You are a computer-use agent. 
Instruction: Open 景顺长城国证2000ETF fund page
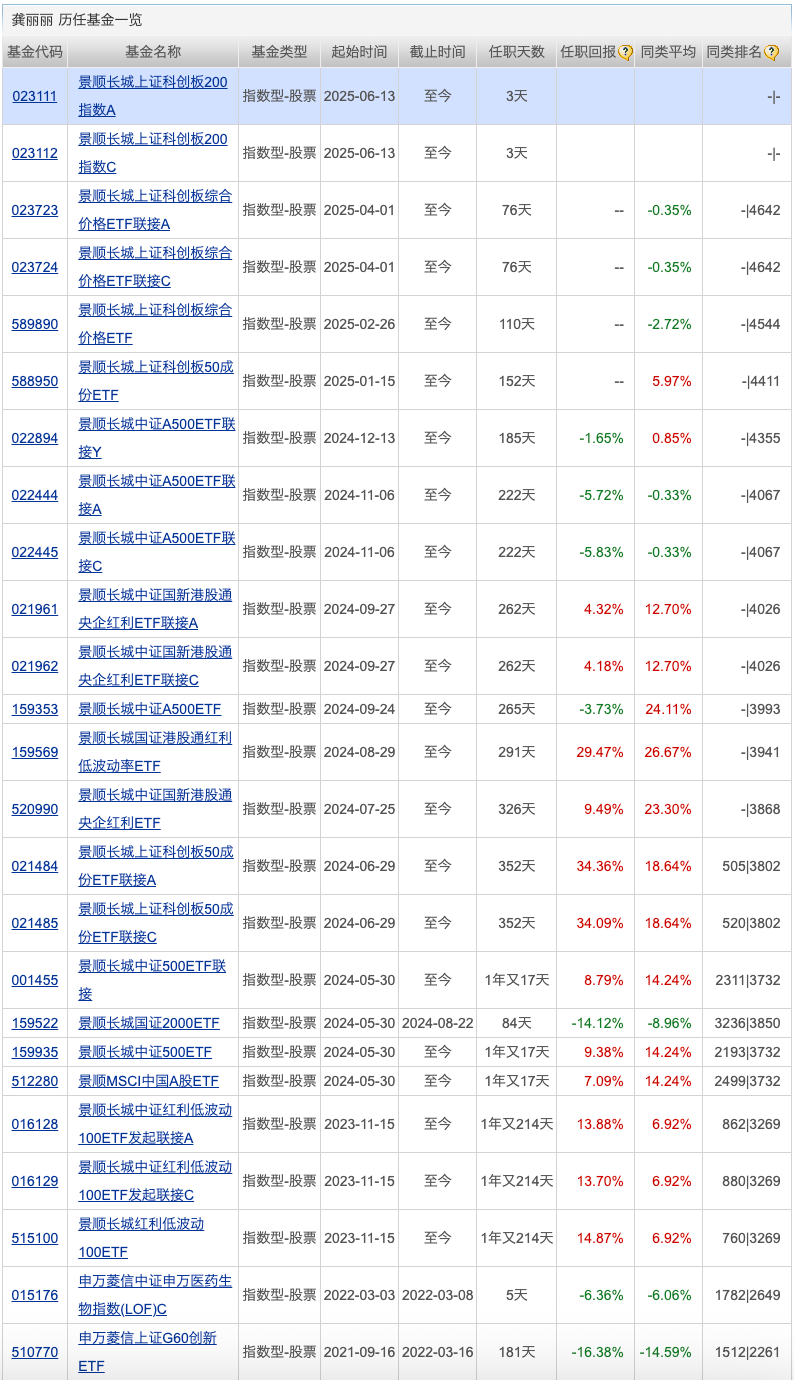(x=149, y=1023)
